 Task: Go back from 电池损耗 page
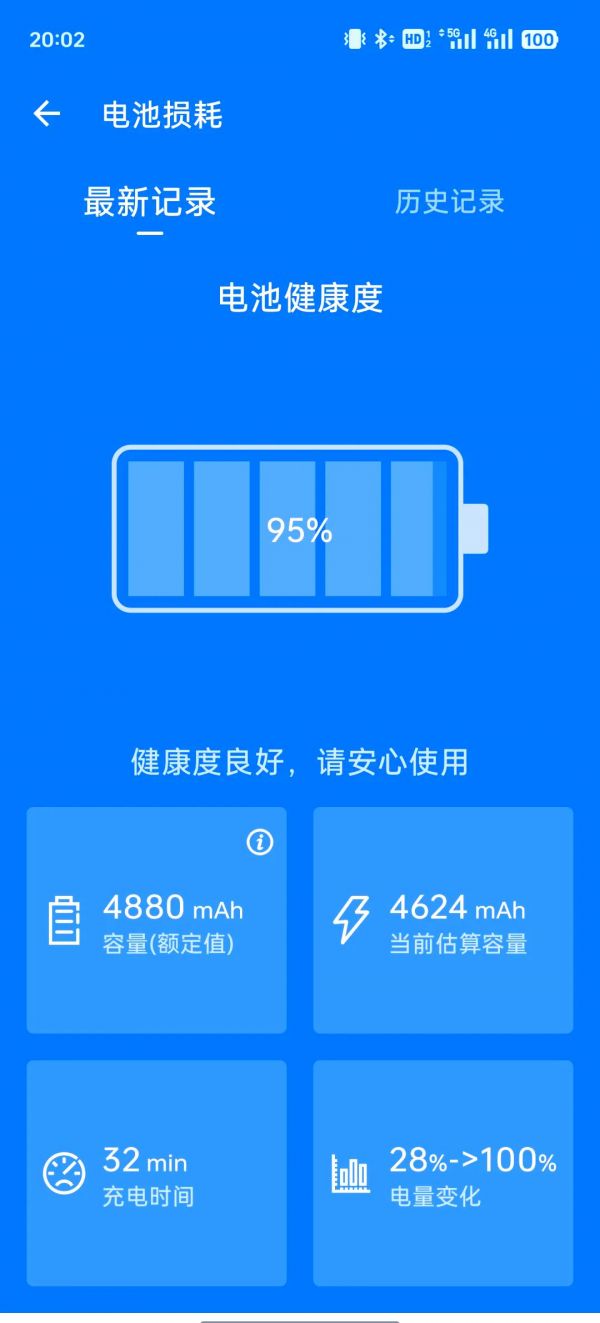(47, 114)
